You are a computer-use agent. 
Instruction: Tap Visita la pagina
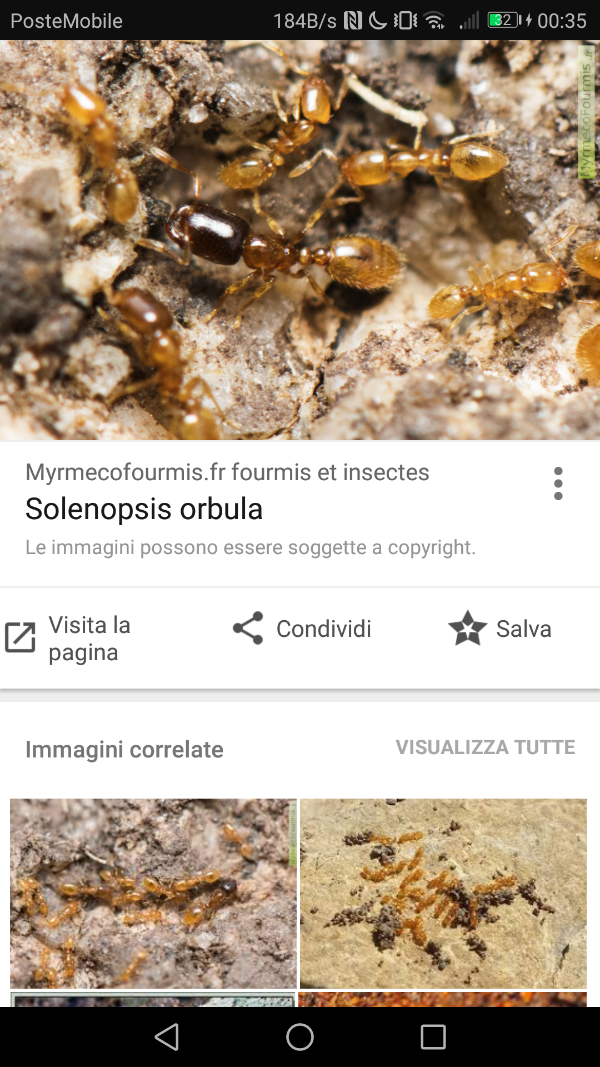[x=70, y=638]
